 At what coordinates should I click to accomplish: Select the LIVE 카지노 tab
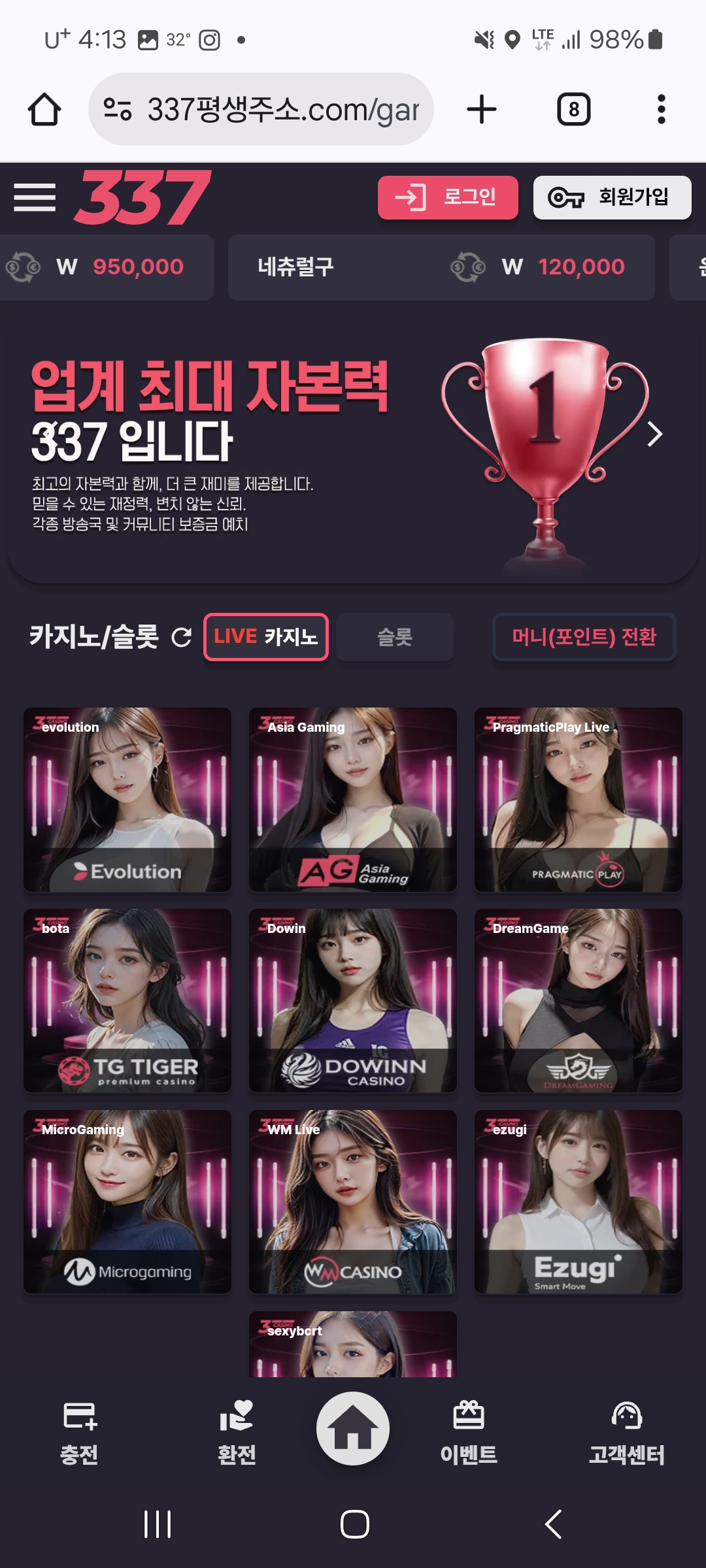(x=266, y=637)
